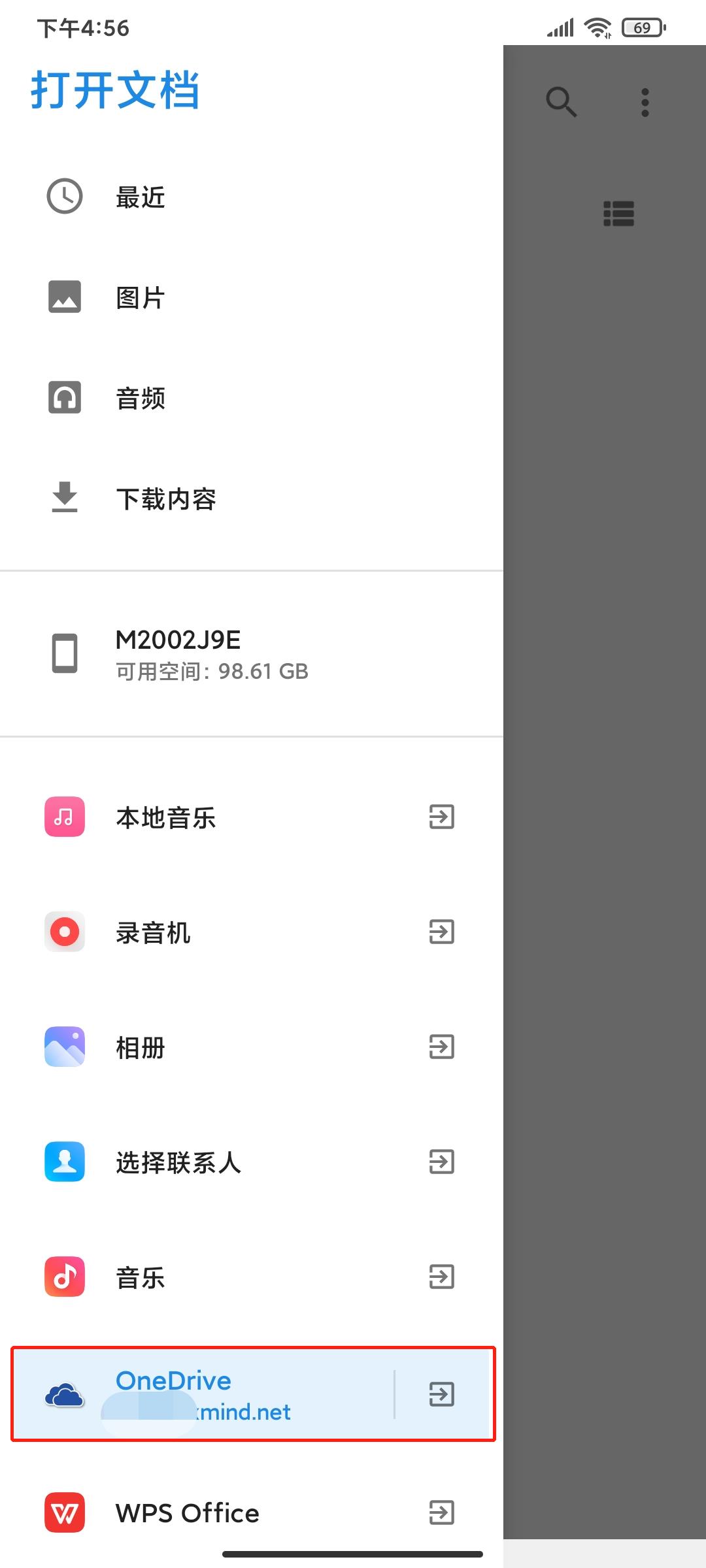Tap the launch icon beside OneDrive

[441, 1394]
